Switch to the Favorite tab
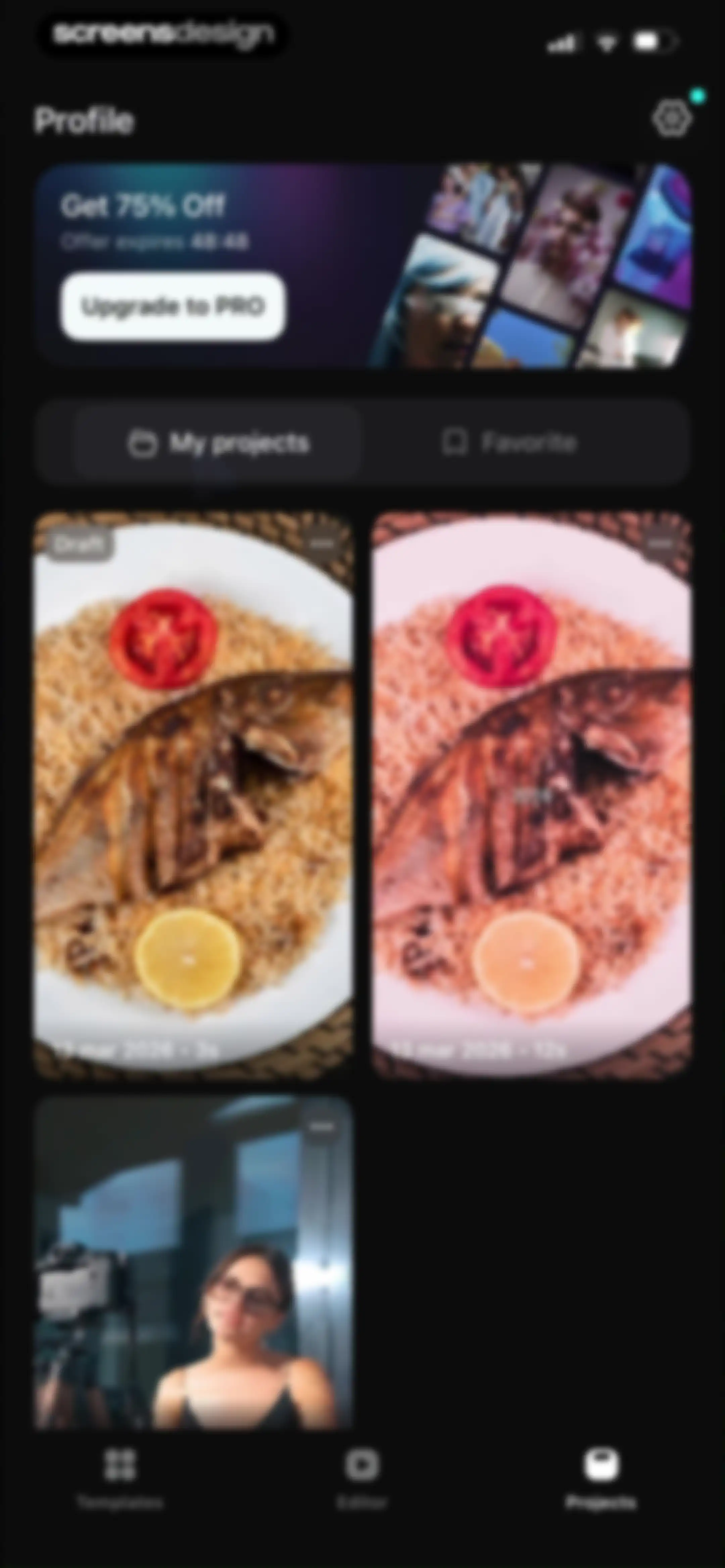This screenshot has width=725, height=1568. (508, 443)
